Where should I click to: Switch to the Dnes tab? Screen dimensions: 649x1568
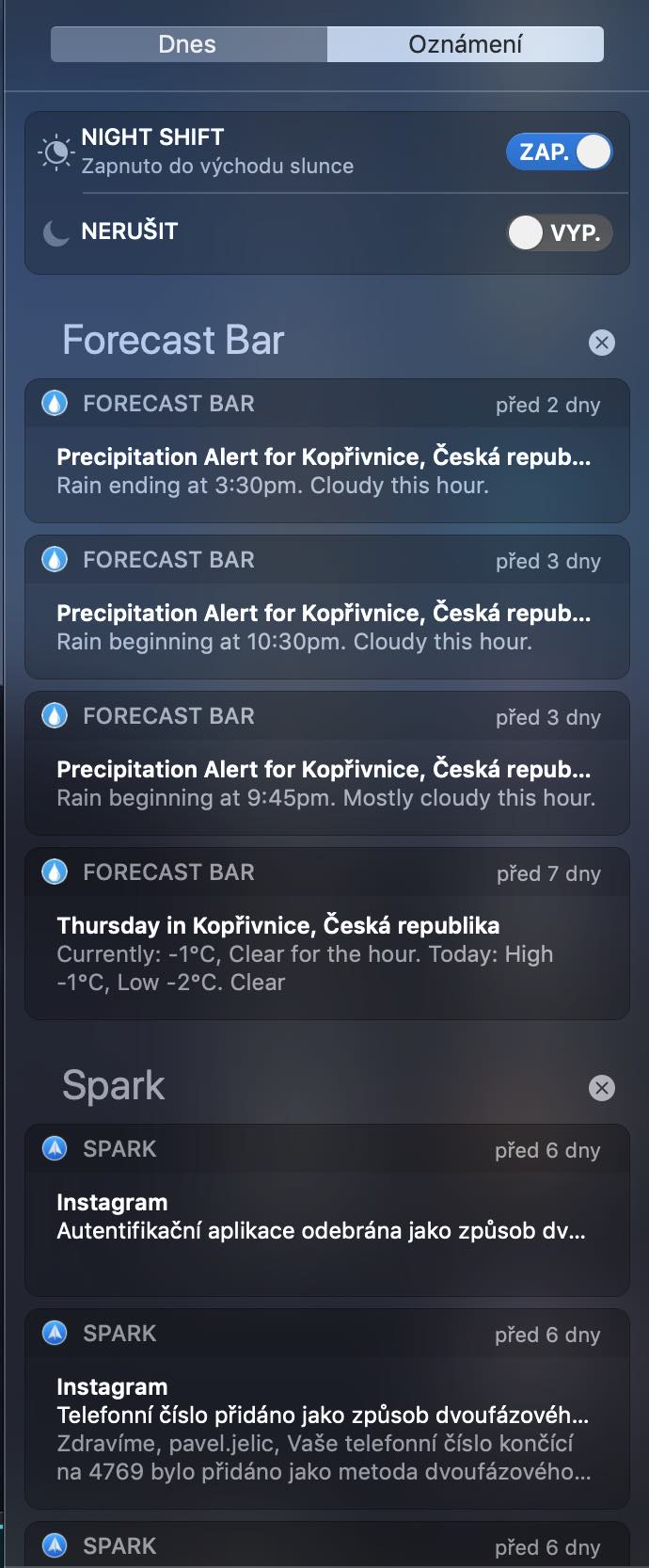(188, 44)
